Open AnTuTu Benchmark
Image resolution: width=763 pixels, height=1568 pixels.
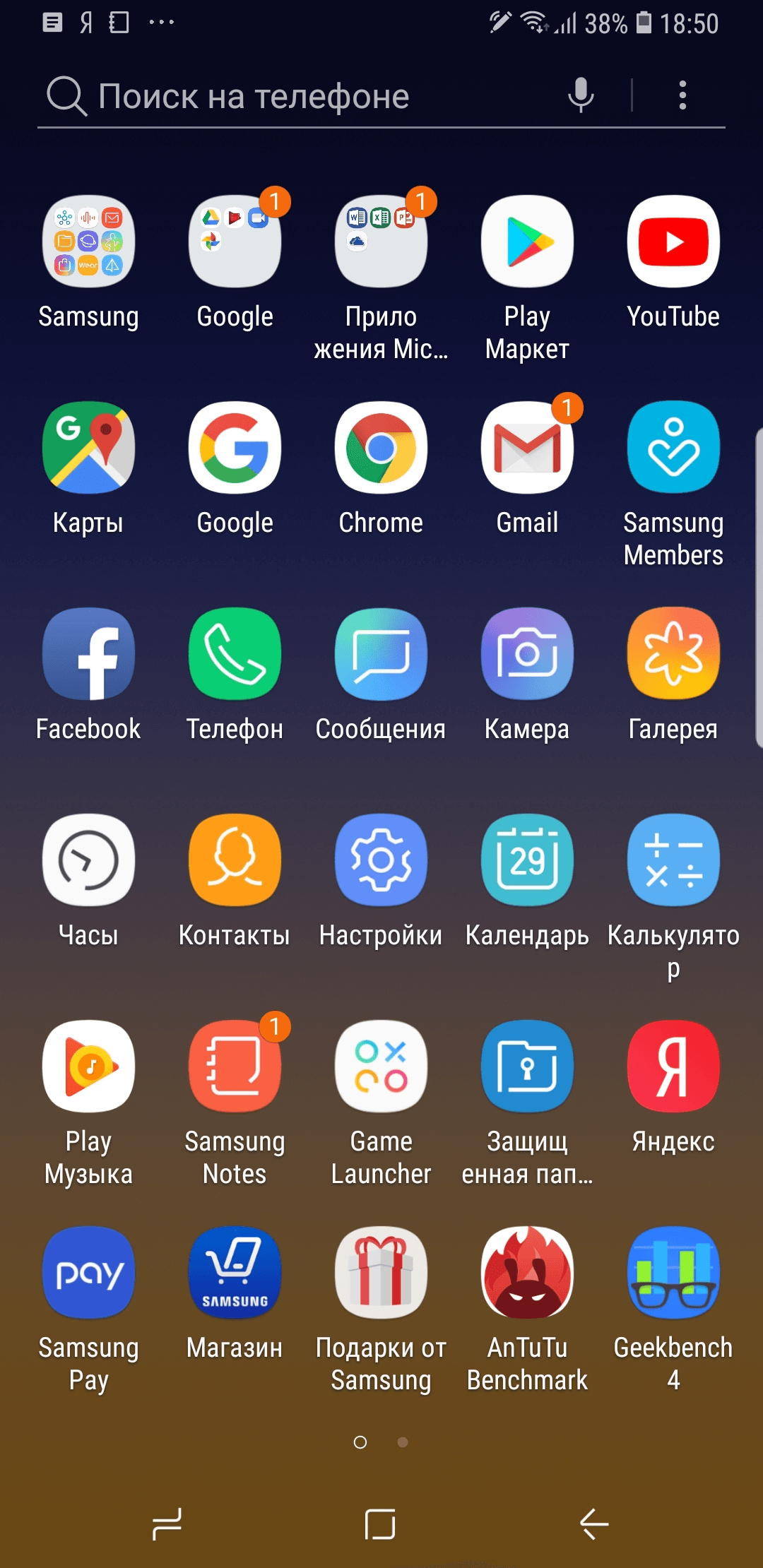[x=527, y=1273]
